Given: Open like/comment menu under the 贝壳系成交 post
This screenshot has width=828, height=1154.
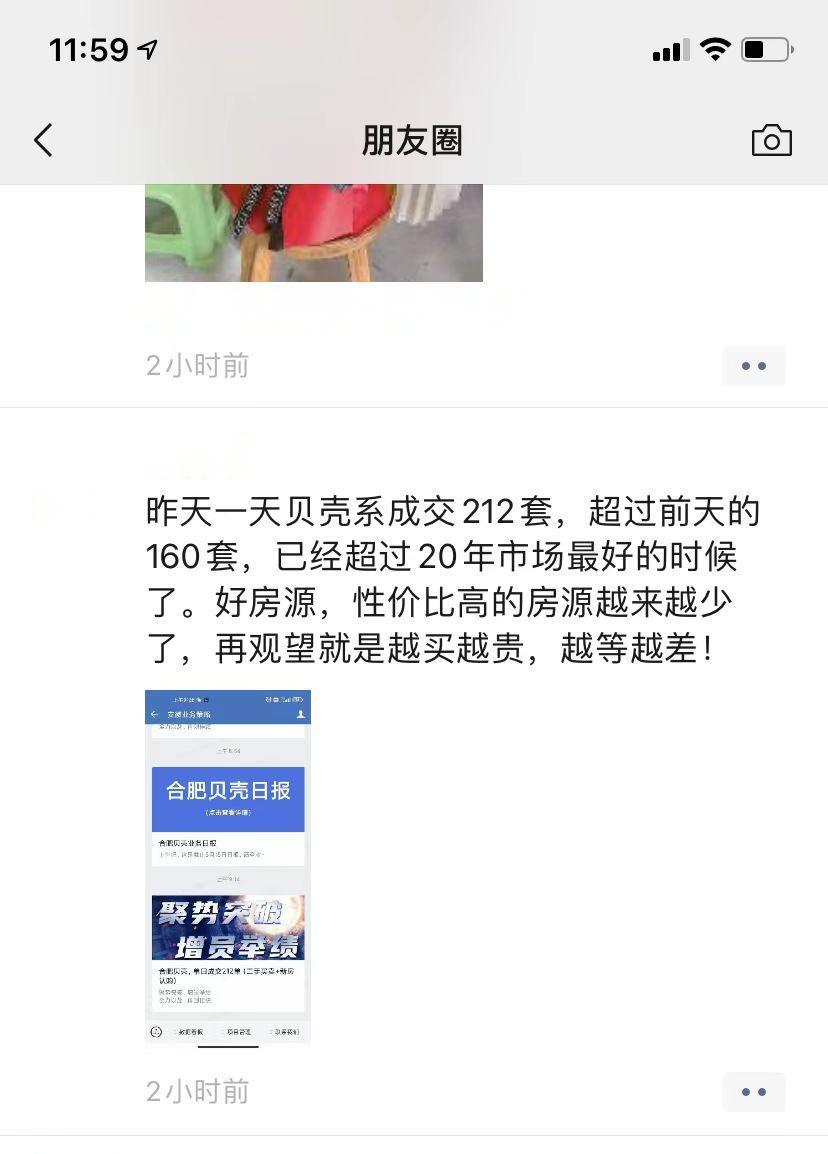Looking at the screenshot, I should click(x=753, y=1092).
